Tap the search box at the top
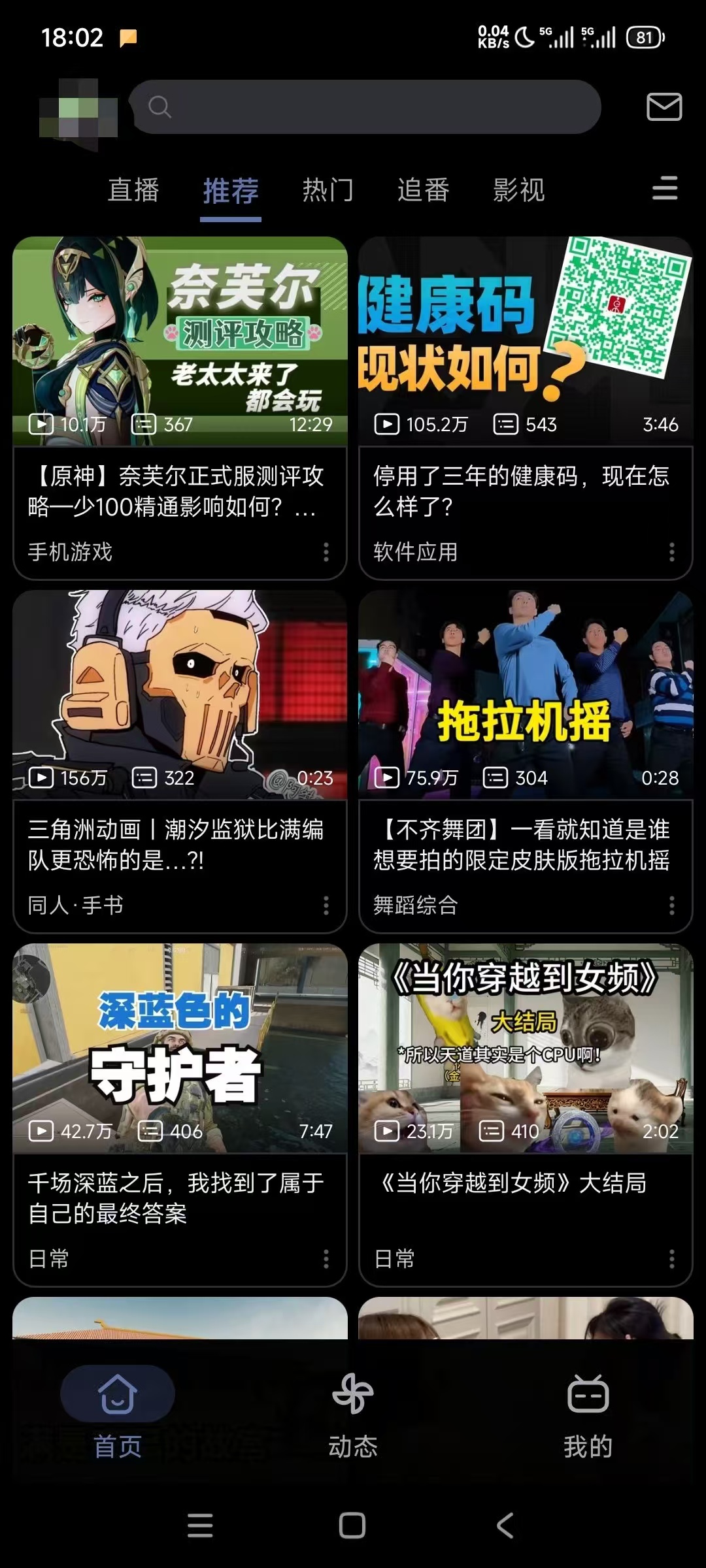The height and width of the screenshot is (1568, 706). tap(365, 106)
